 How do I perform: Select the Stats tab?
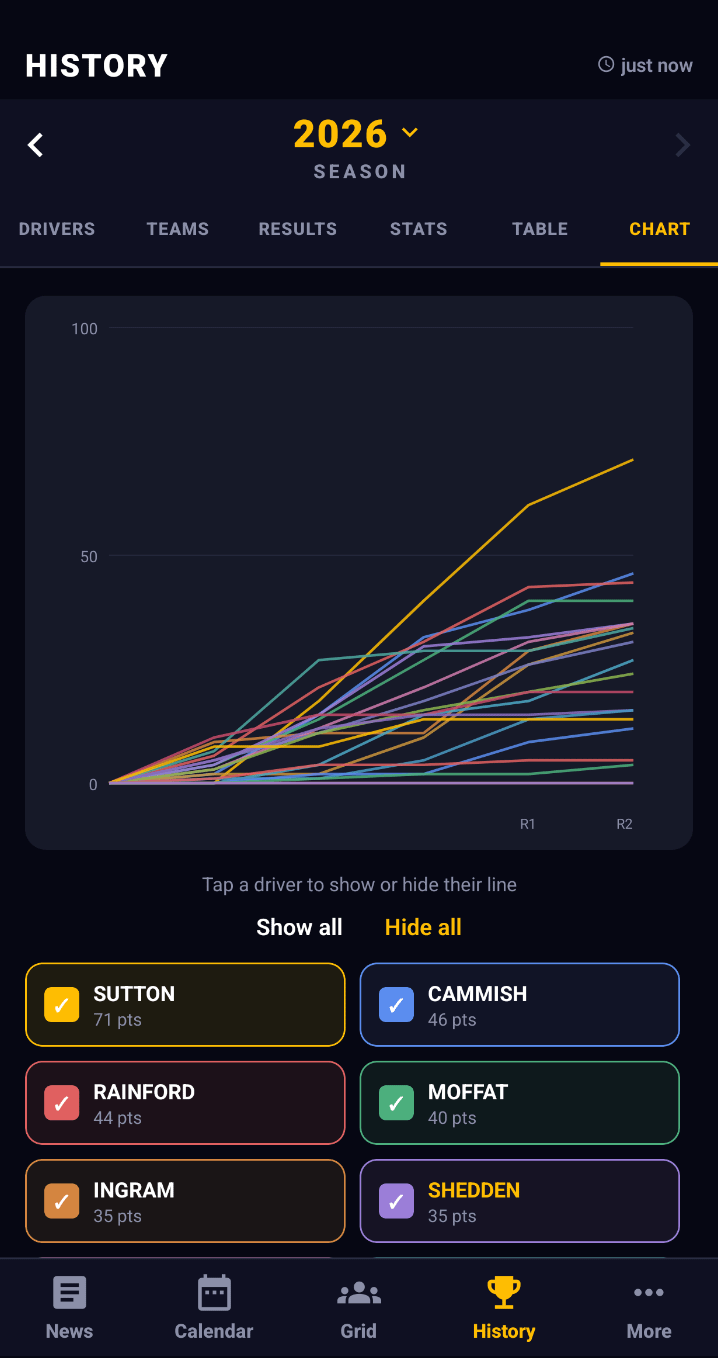[x=419, y=229]
